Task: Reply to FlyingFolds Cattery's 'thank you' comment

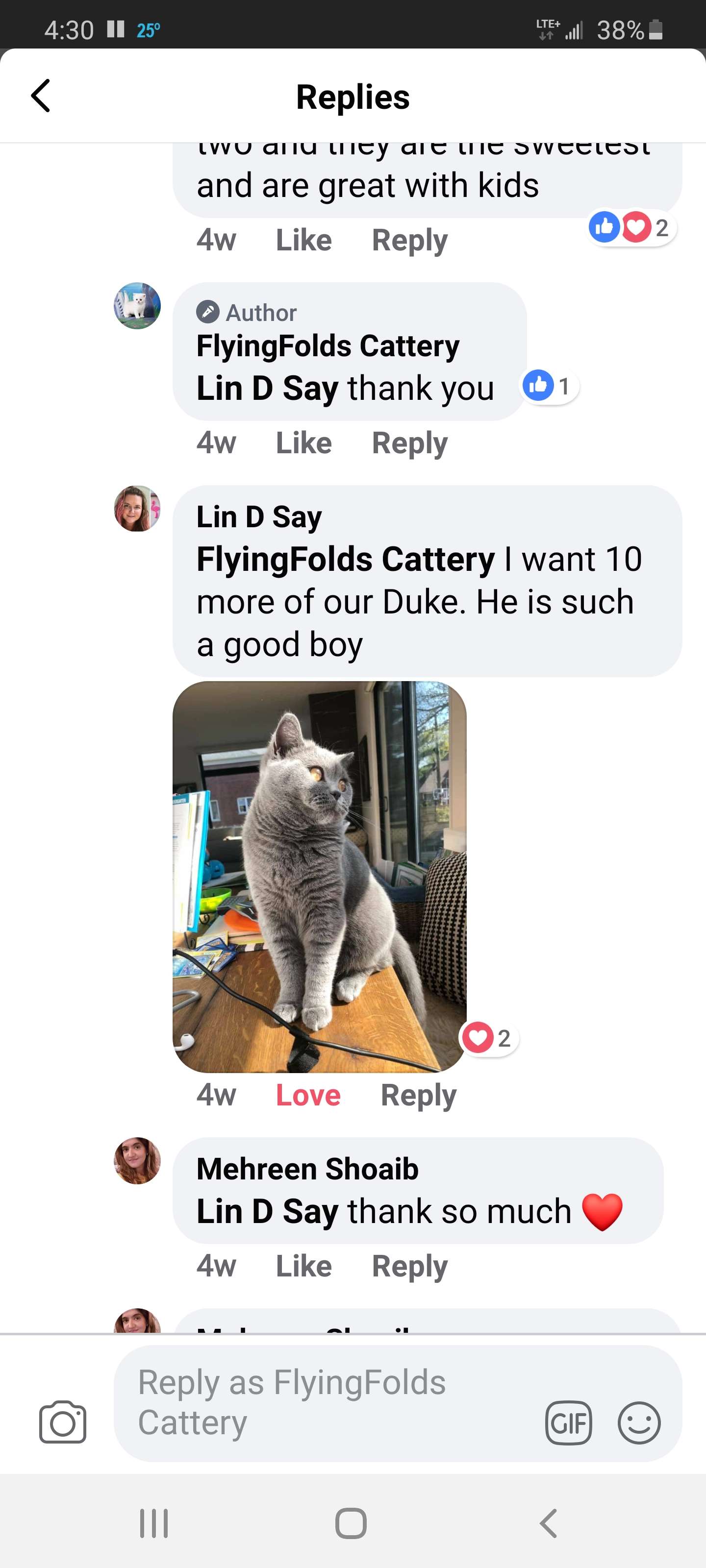Action: [409, 443]
